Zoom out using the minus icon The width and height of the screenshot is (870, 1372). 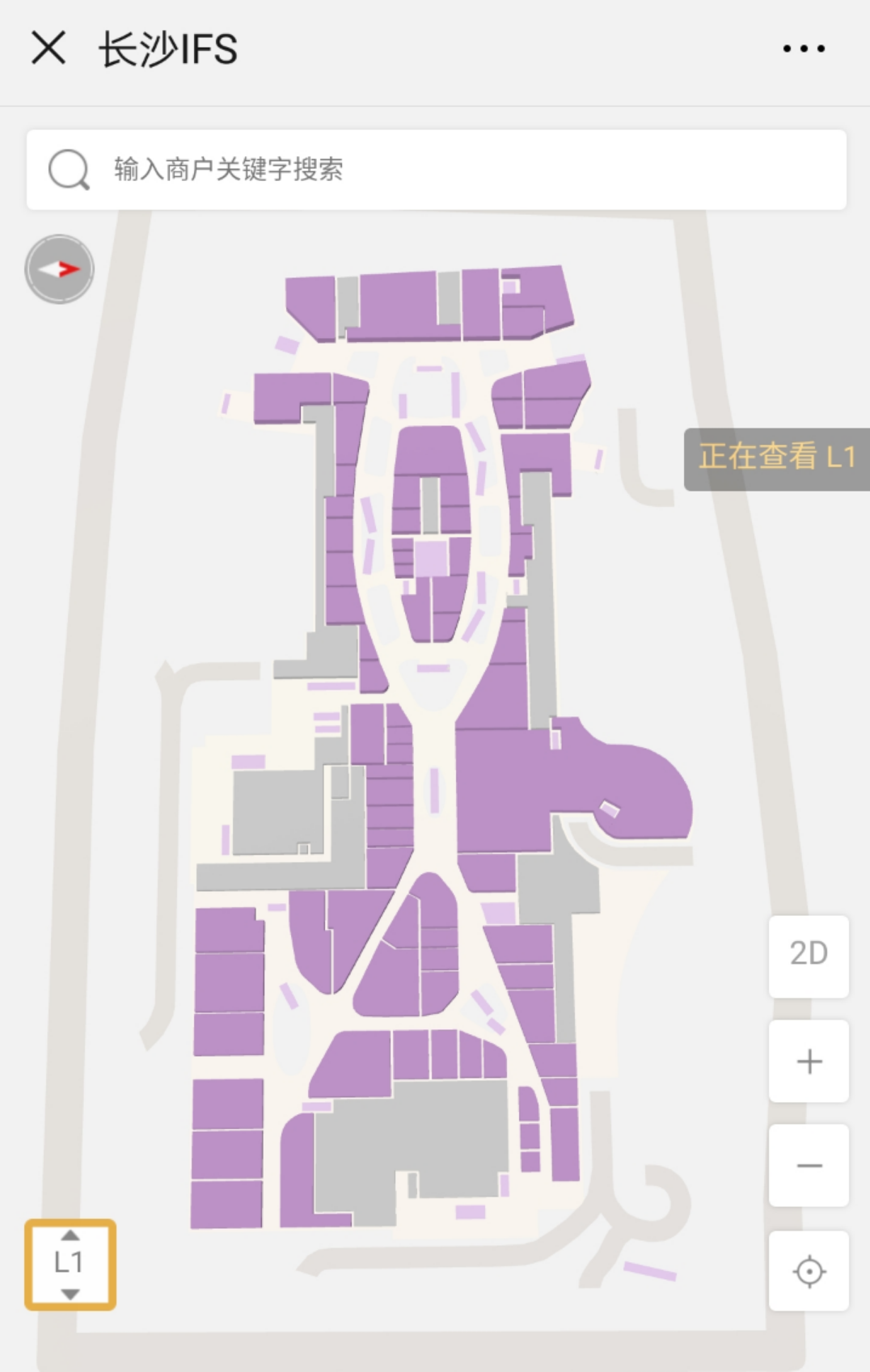tap(808, 1163)
